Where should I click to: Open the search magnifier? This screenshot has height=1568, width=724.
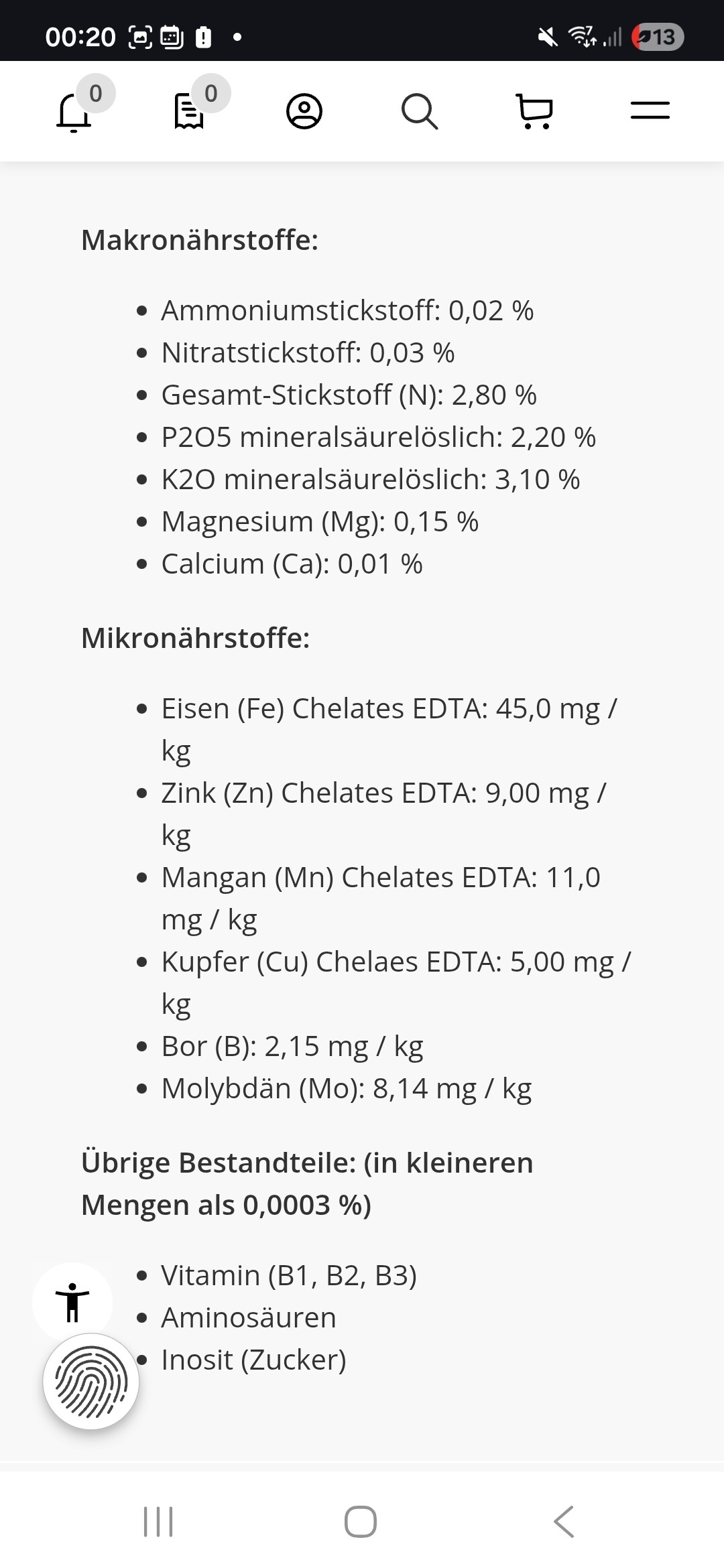pos(420,111)
